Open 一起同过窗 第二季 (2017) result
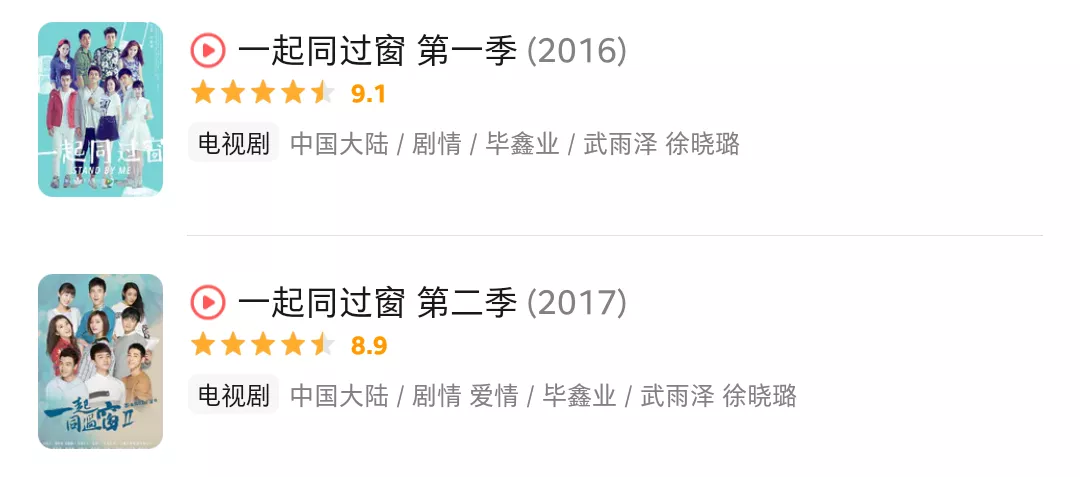 coord(431,301)
